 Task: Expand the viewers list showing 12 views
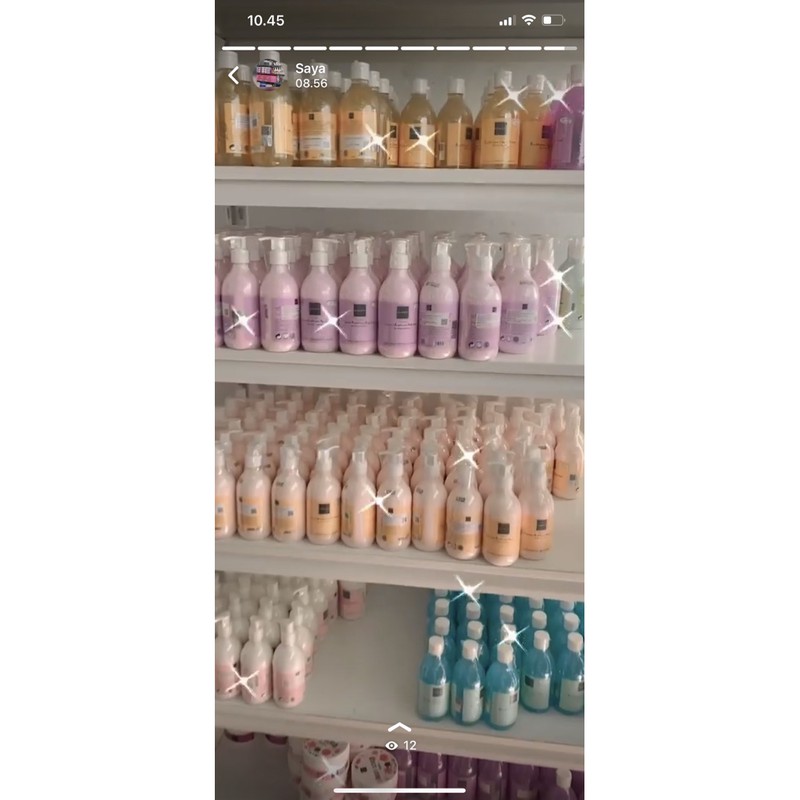click(399, 738)
